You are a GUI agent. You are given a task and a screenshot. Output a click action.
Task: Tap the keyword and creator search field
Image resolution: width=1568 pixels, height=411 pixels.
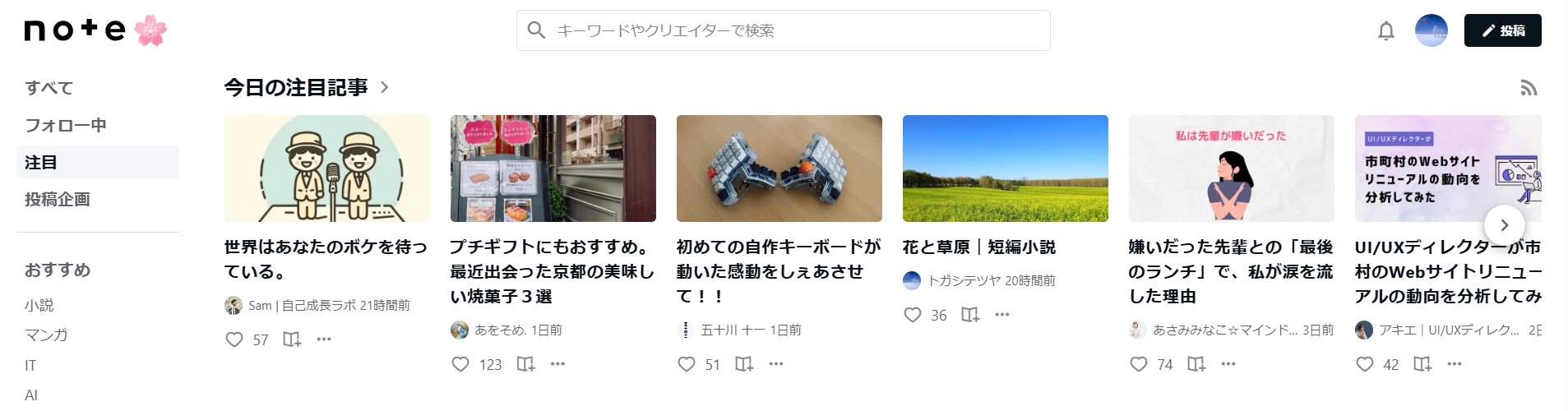tap(781, 30)
